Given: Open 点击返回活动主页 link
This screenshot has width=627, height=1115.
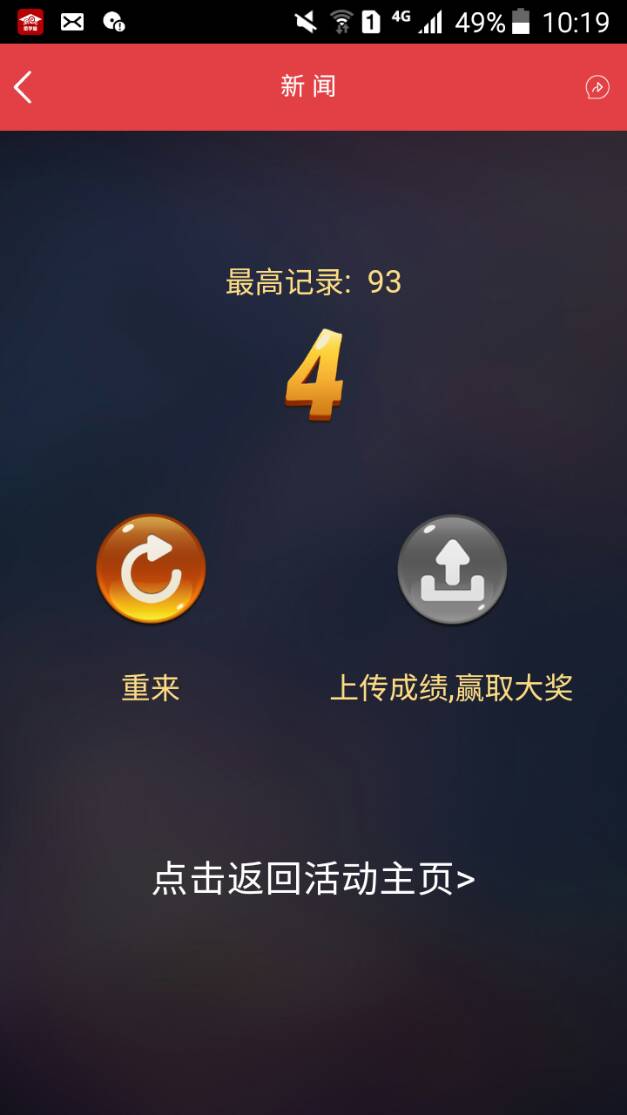Looking at the screenshot, I should click(x=313, y=879).
